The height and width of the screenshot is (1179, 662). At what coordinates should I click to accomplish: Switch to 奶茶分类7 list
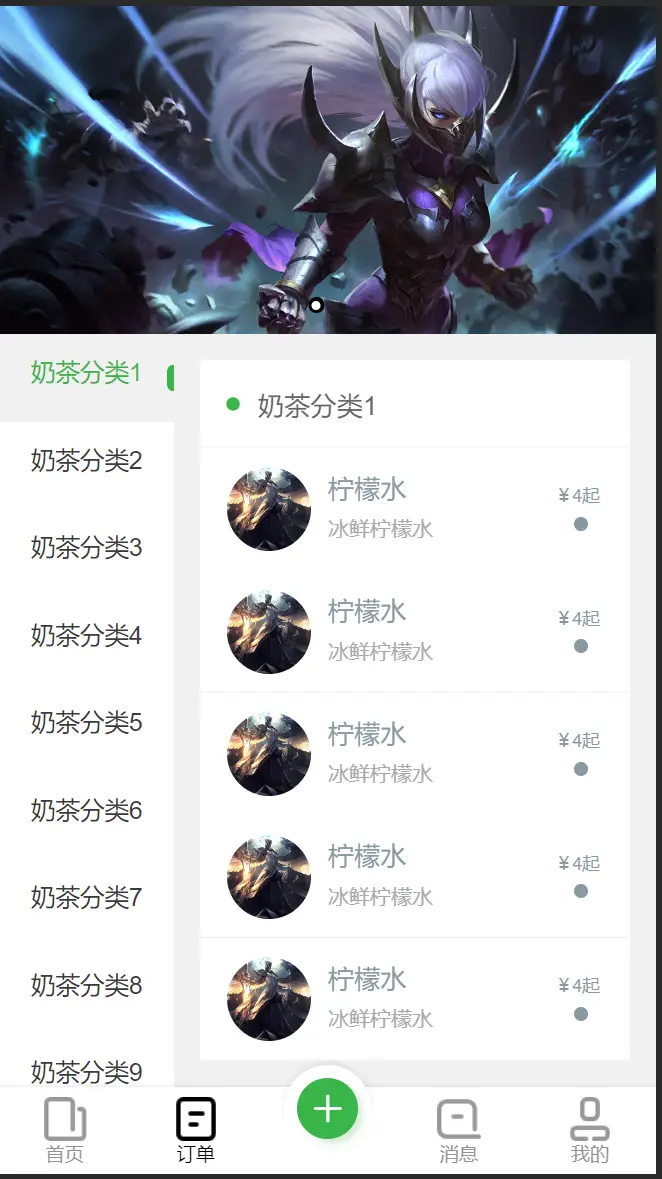(86, 898)
